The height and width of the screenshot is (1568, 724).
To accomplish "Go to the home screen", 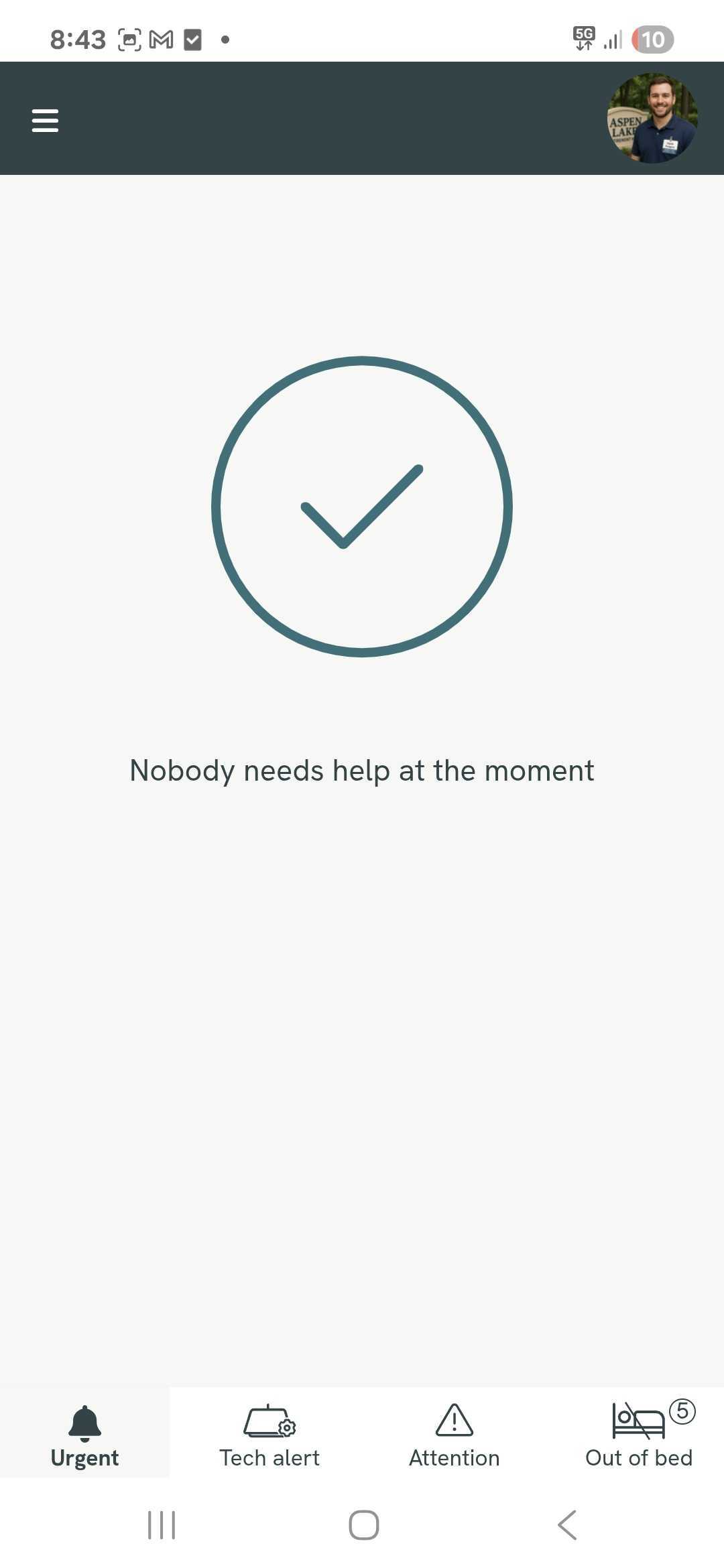I will click(363, 1525).
